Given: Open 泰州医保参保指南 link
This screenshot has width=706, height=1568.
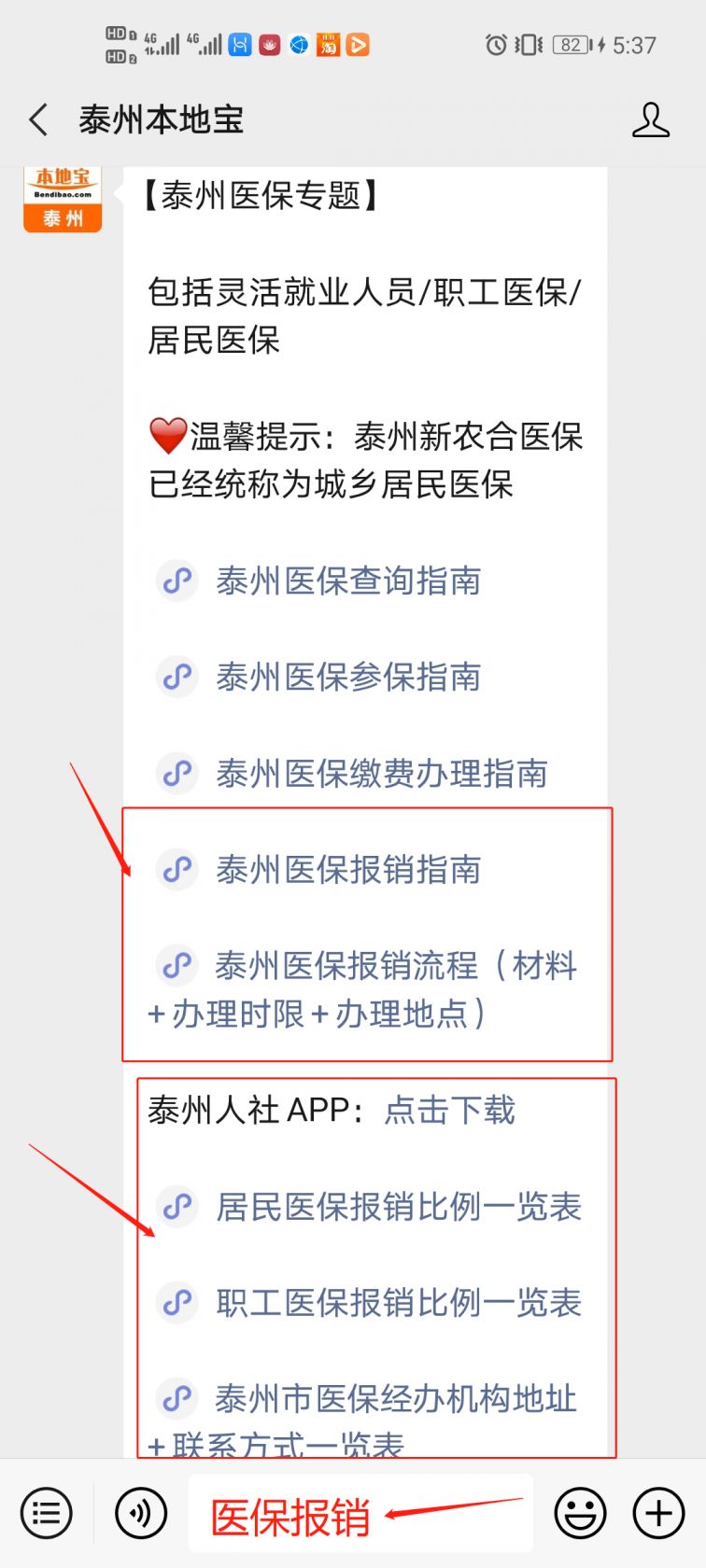Looking at the screenshot, I should 347,677.
